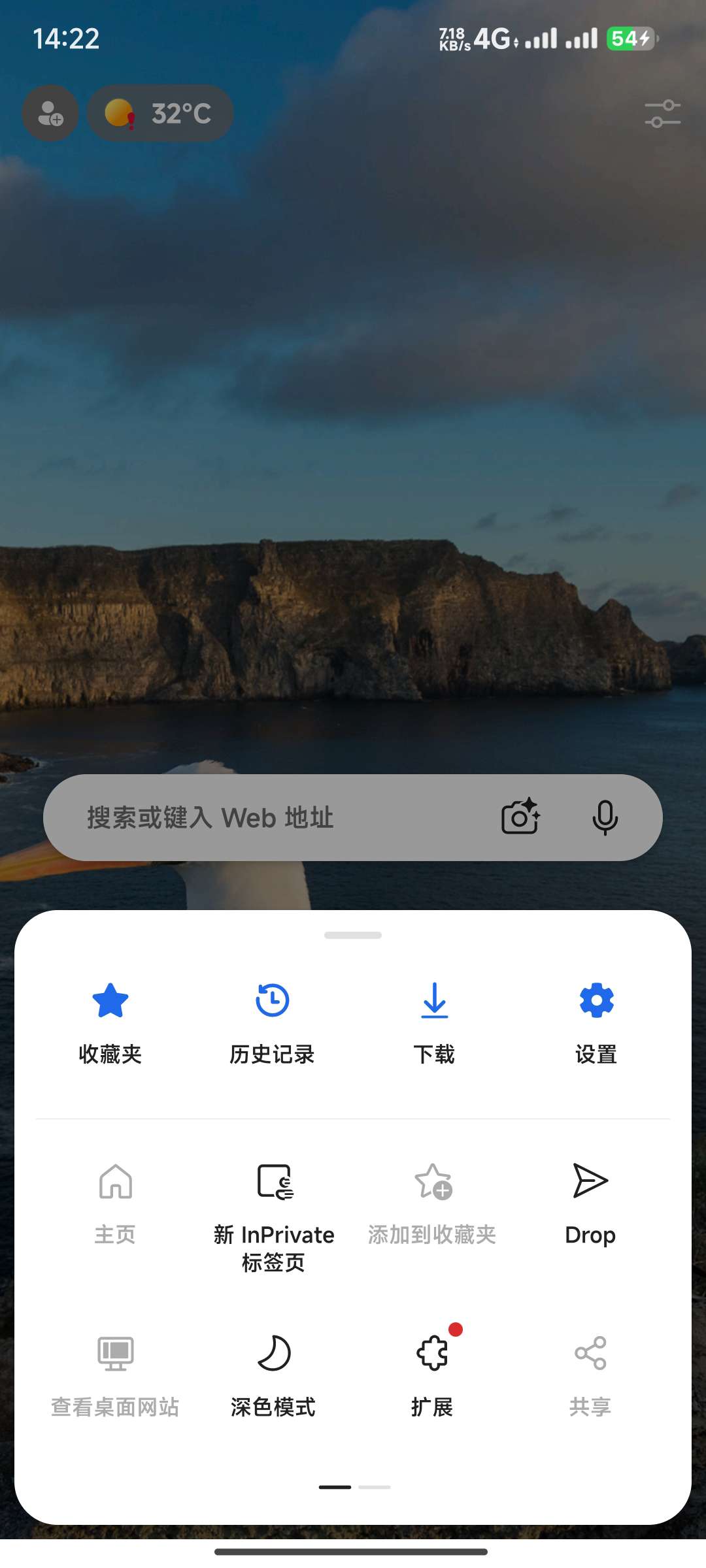Open 历史记录 browsing history
The image size is (706, 1568).
click(x=272, y=1019)
